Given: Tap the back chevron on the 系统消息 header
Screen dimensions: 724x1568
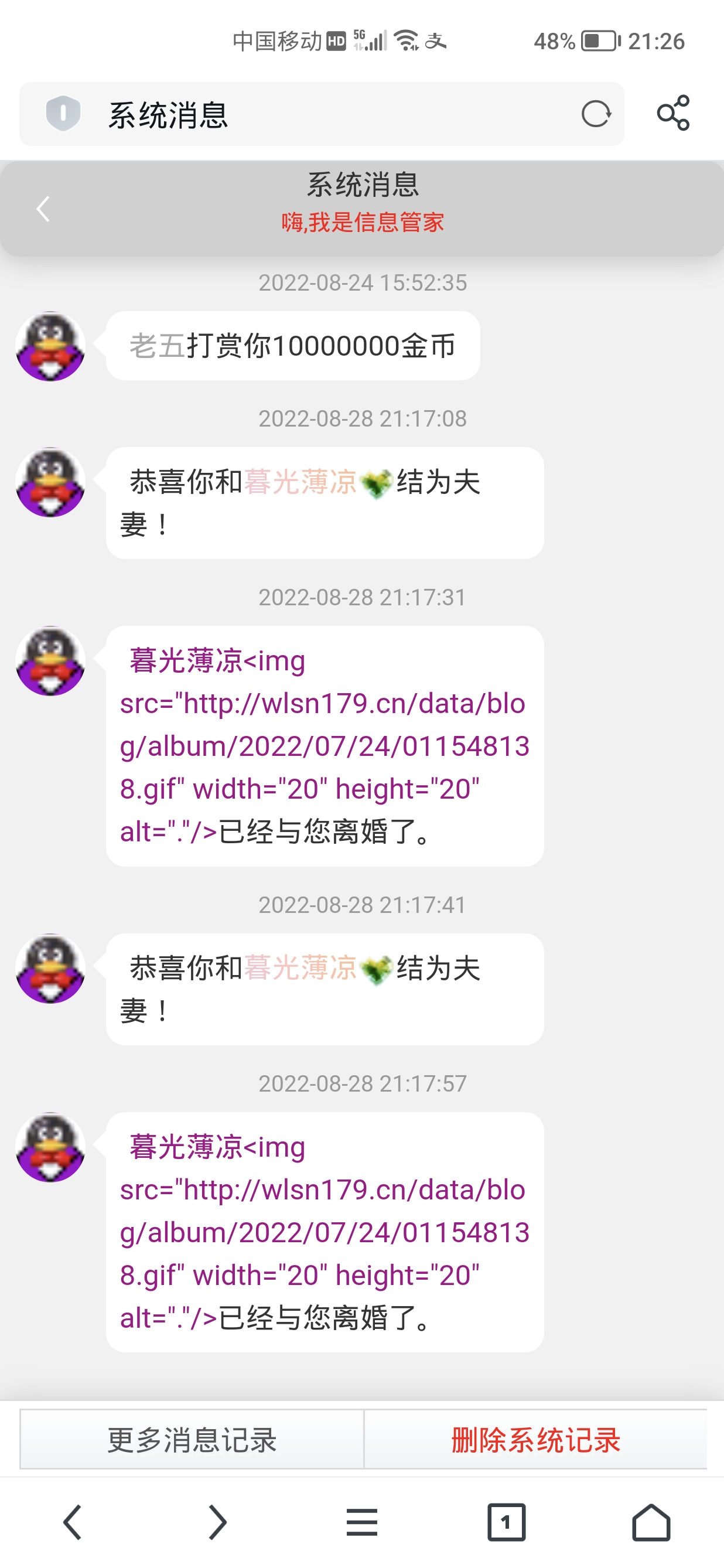Looking at the screenshot, I should pyautogui.click(x=43, y=208).
